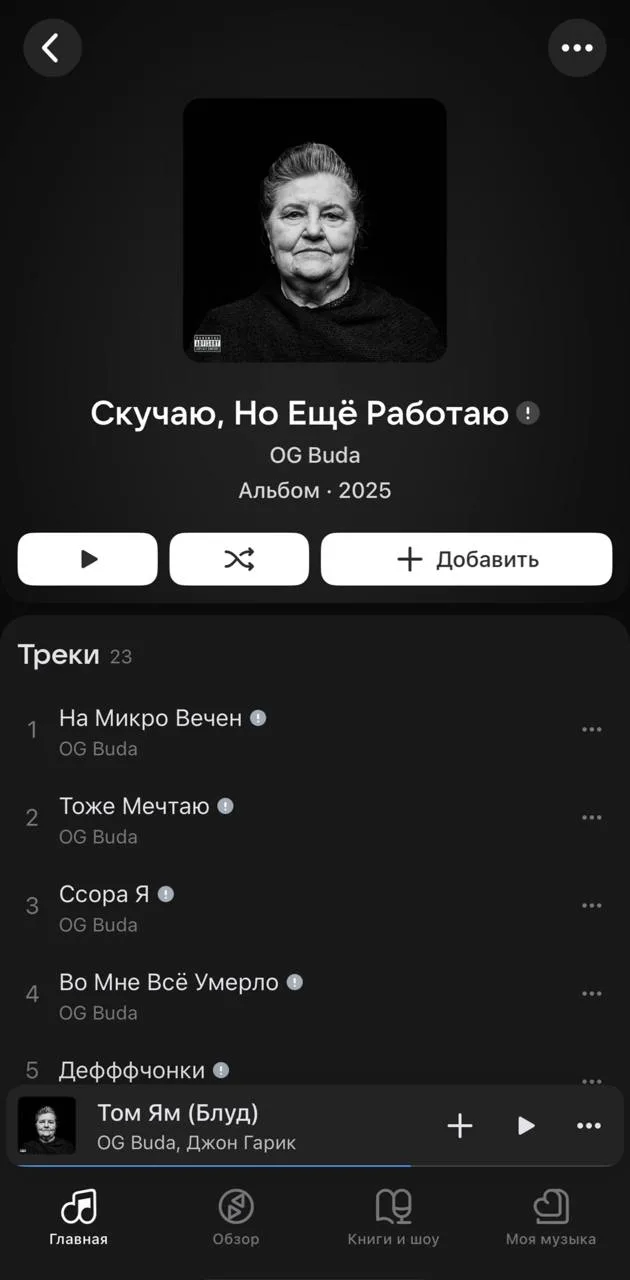Open the album overflow menu
The height and width of the screenshot is (1280, 630).
[x=577, y=47]
